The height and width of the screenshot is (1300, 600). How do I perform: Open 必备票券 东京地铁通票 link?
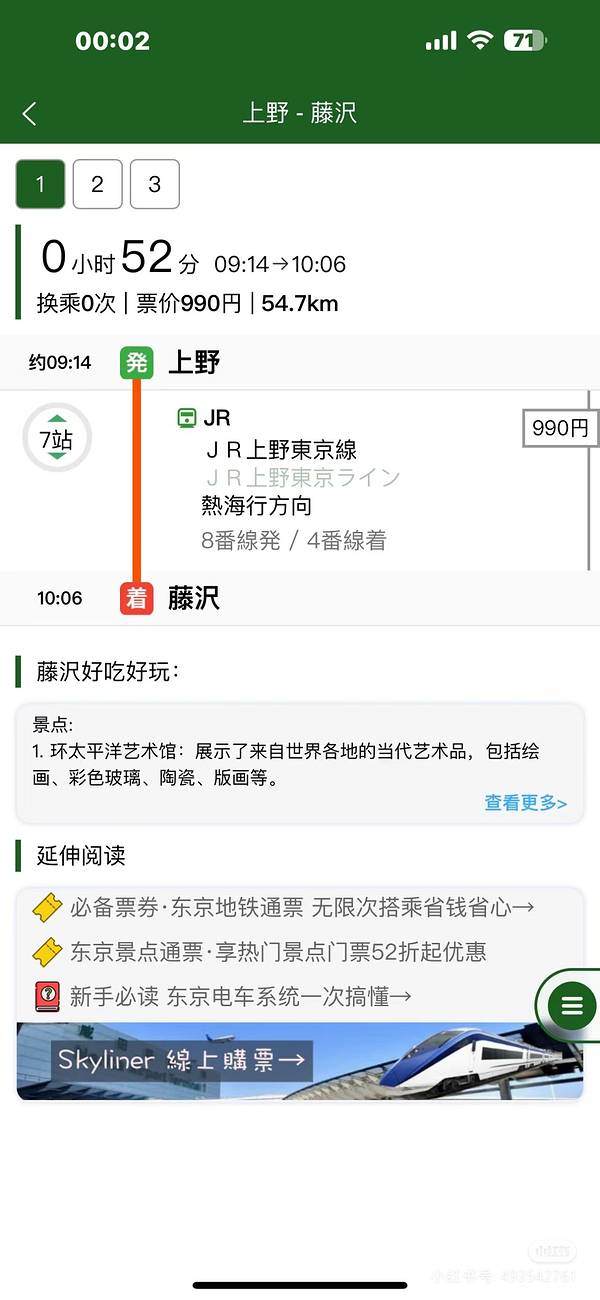point(300,908)
